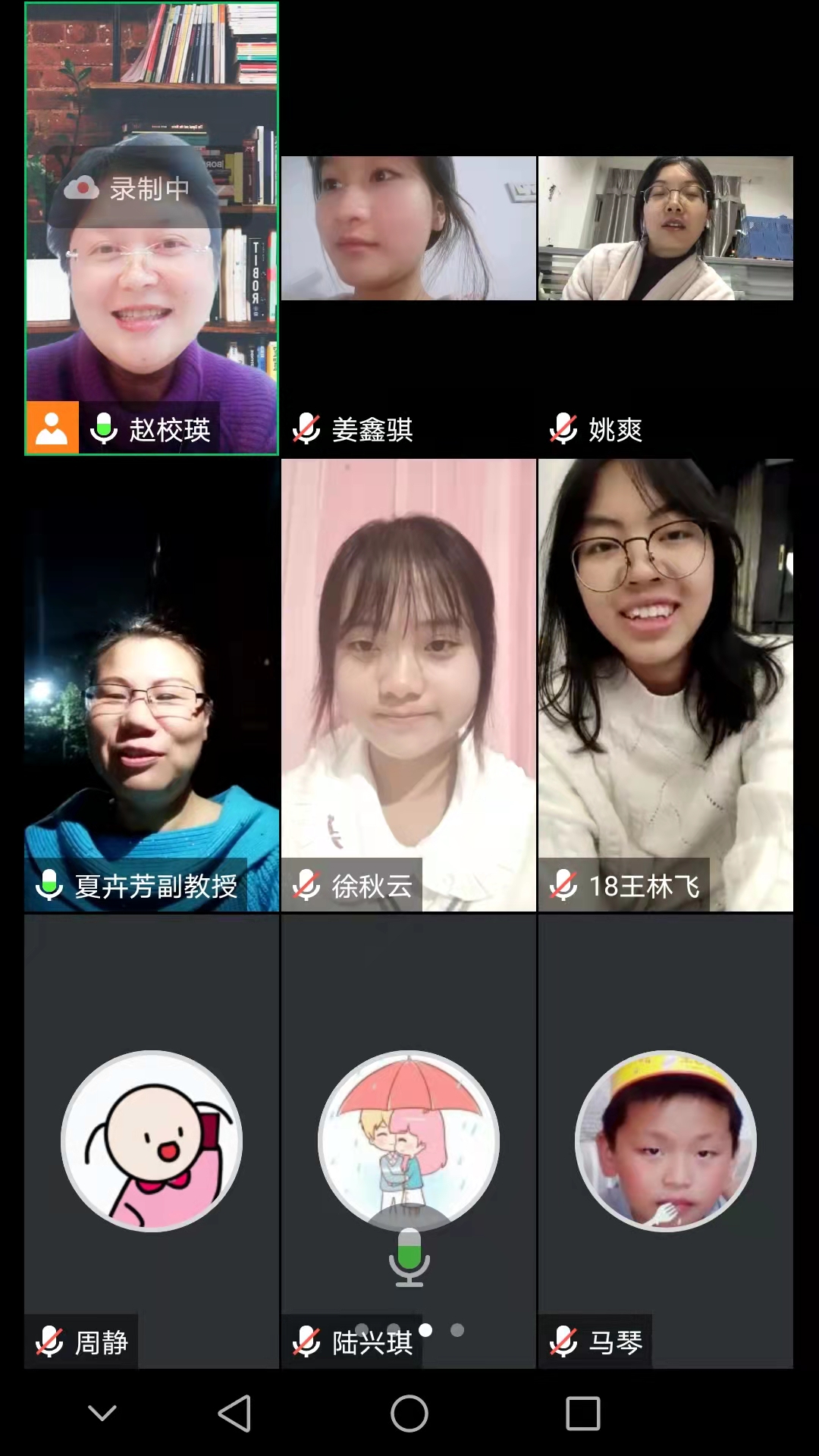This screenshot has width=819, height=1456.
Task: Open the recent apps view
Action: (583, 1414)
